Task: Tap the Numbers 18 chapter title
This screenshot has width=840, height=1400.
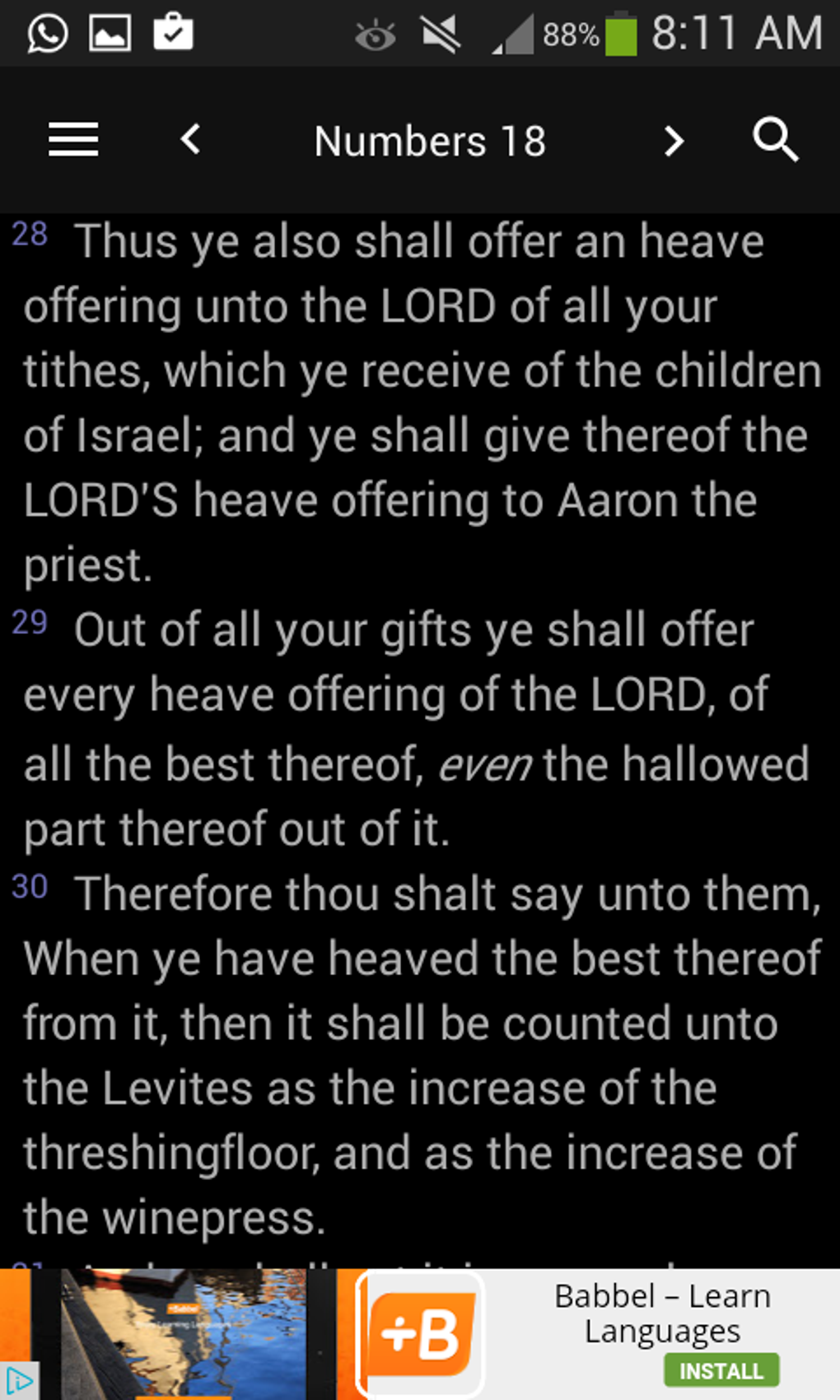Action: [x=430, y=141]
